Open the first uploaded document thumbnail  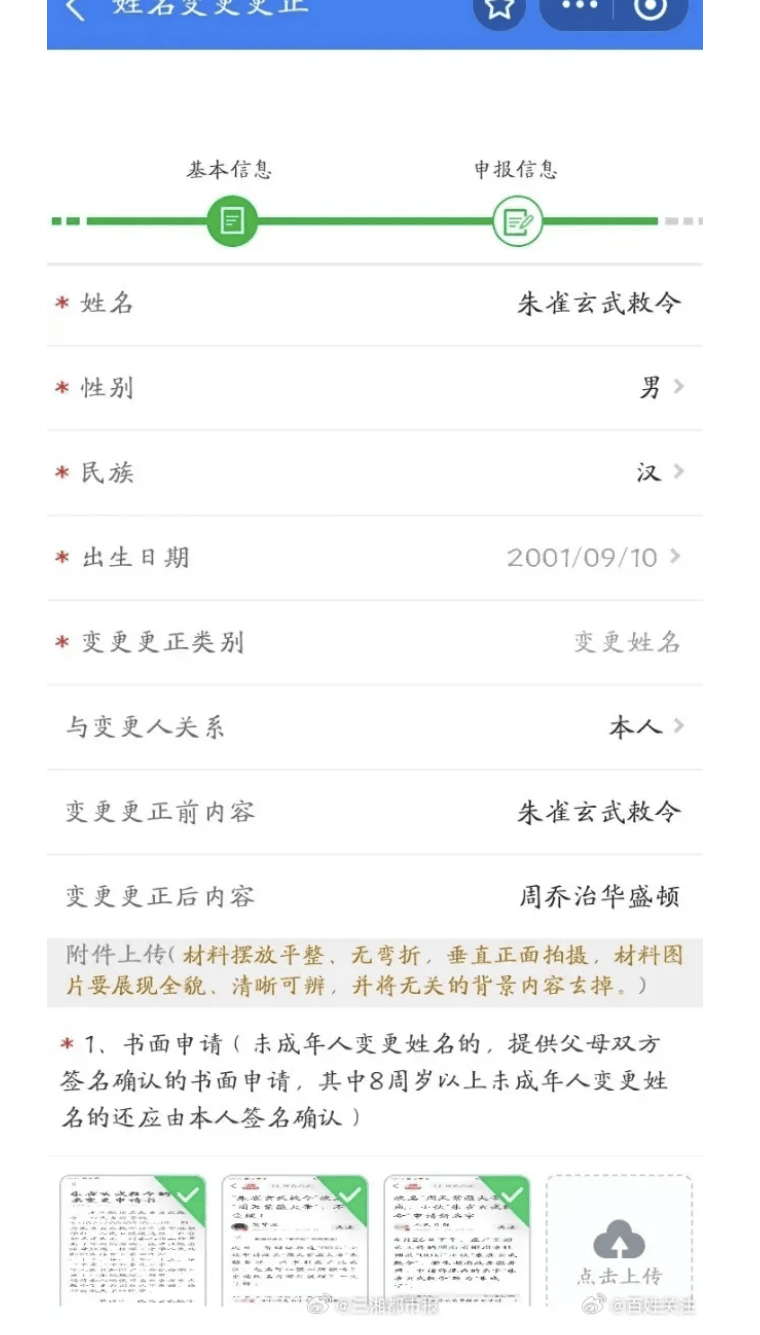point(133,1241)
